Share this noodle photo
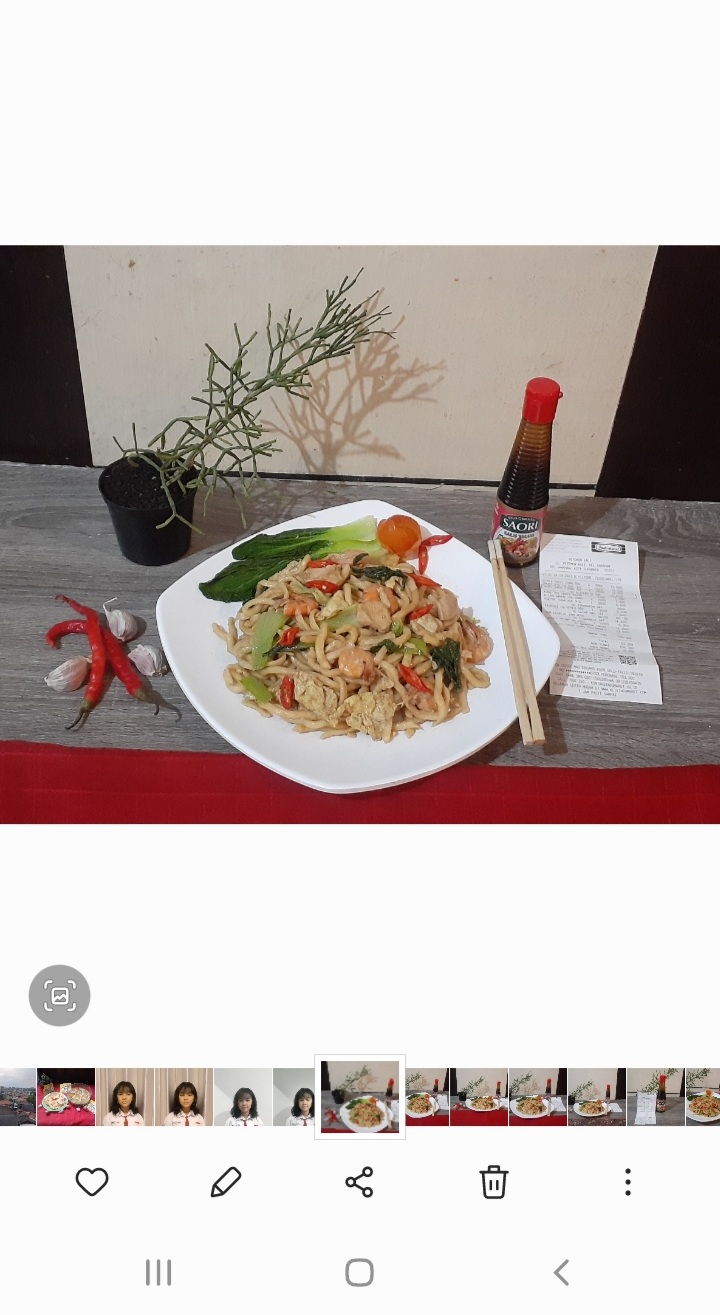This screenshot has width=720, height=1315. [359, 1182]
